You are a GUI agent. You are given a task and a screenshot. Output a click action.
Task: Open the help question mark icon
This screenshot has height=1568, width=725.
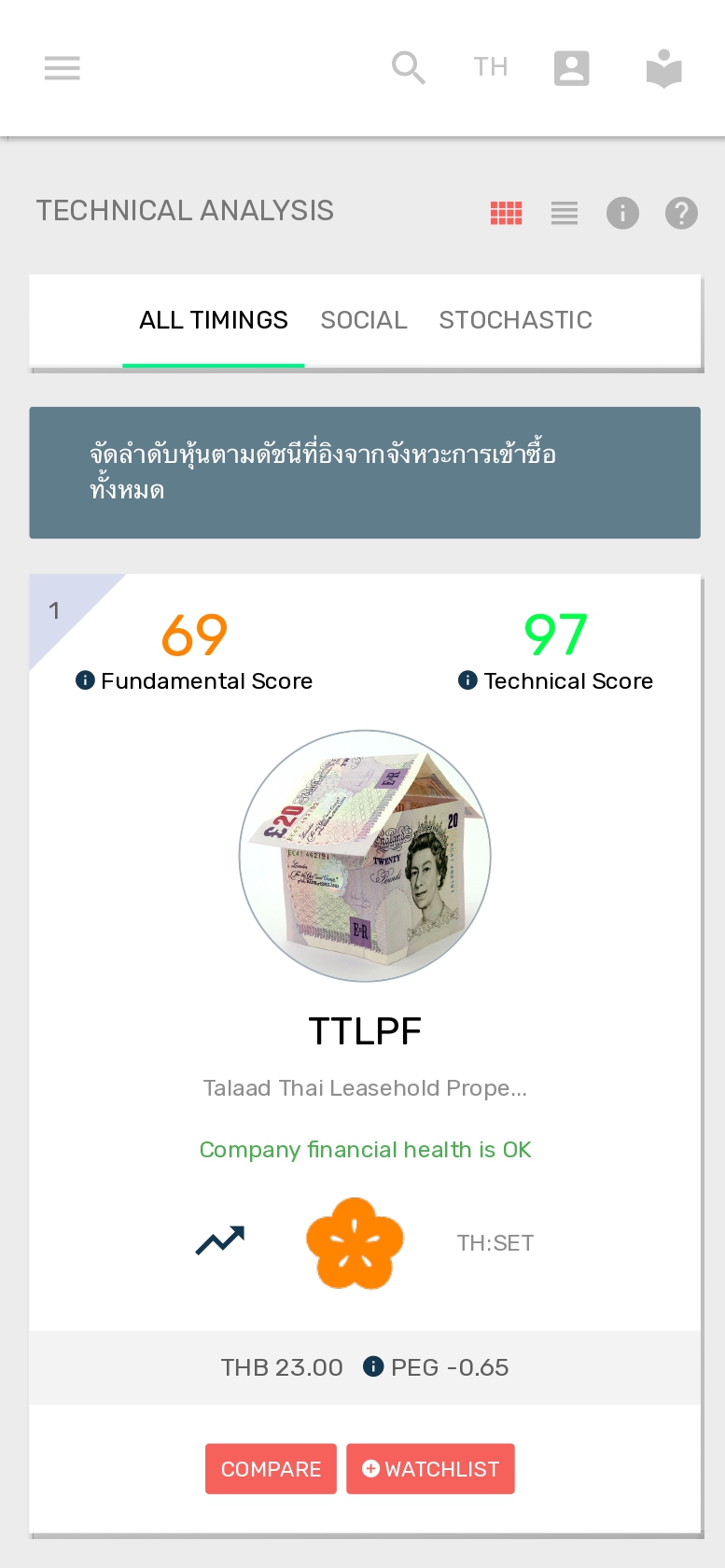point(681,214)
